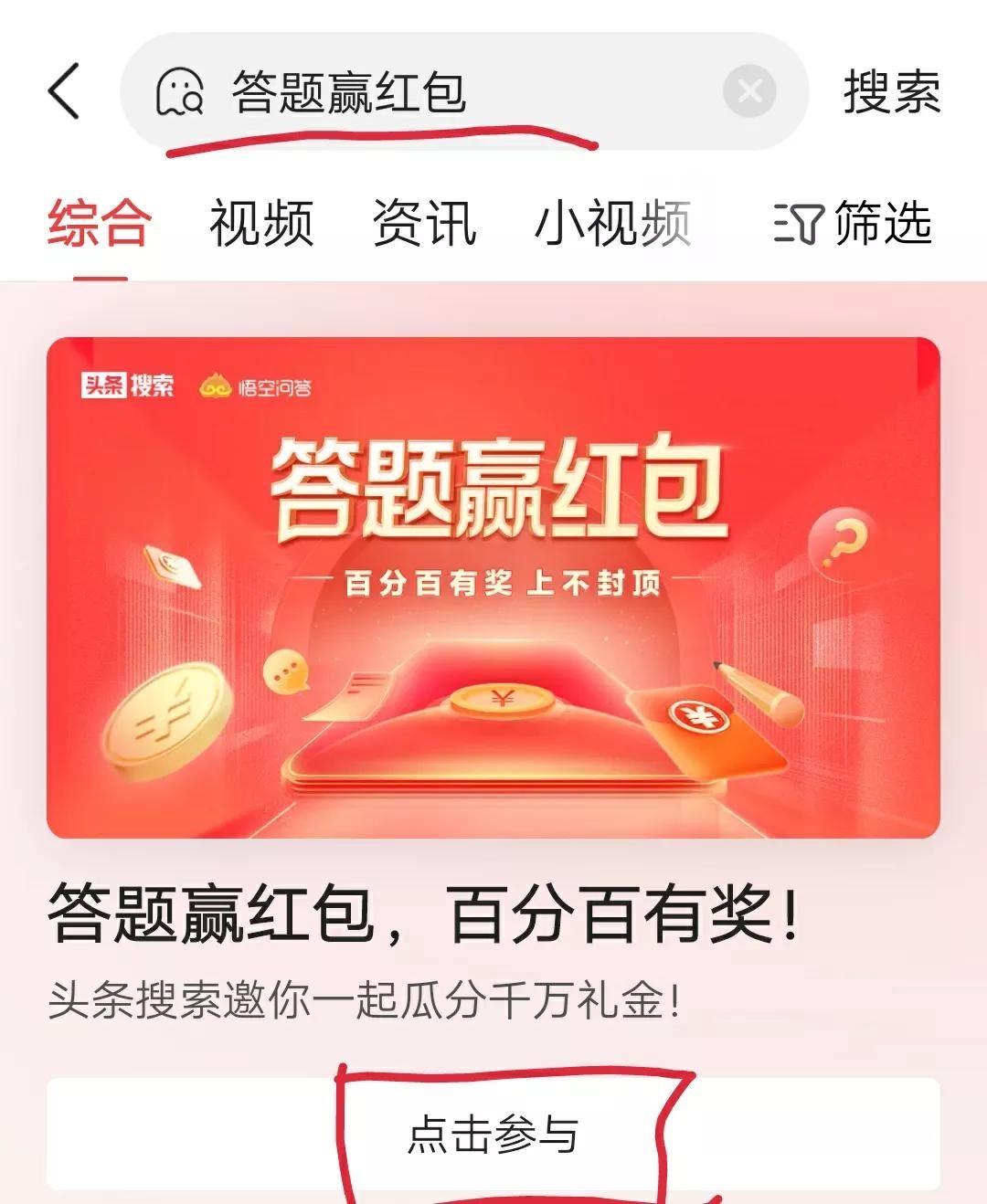
Task: Select the 综合 tab
Action: click(100, 224)
